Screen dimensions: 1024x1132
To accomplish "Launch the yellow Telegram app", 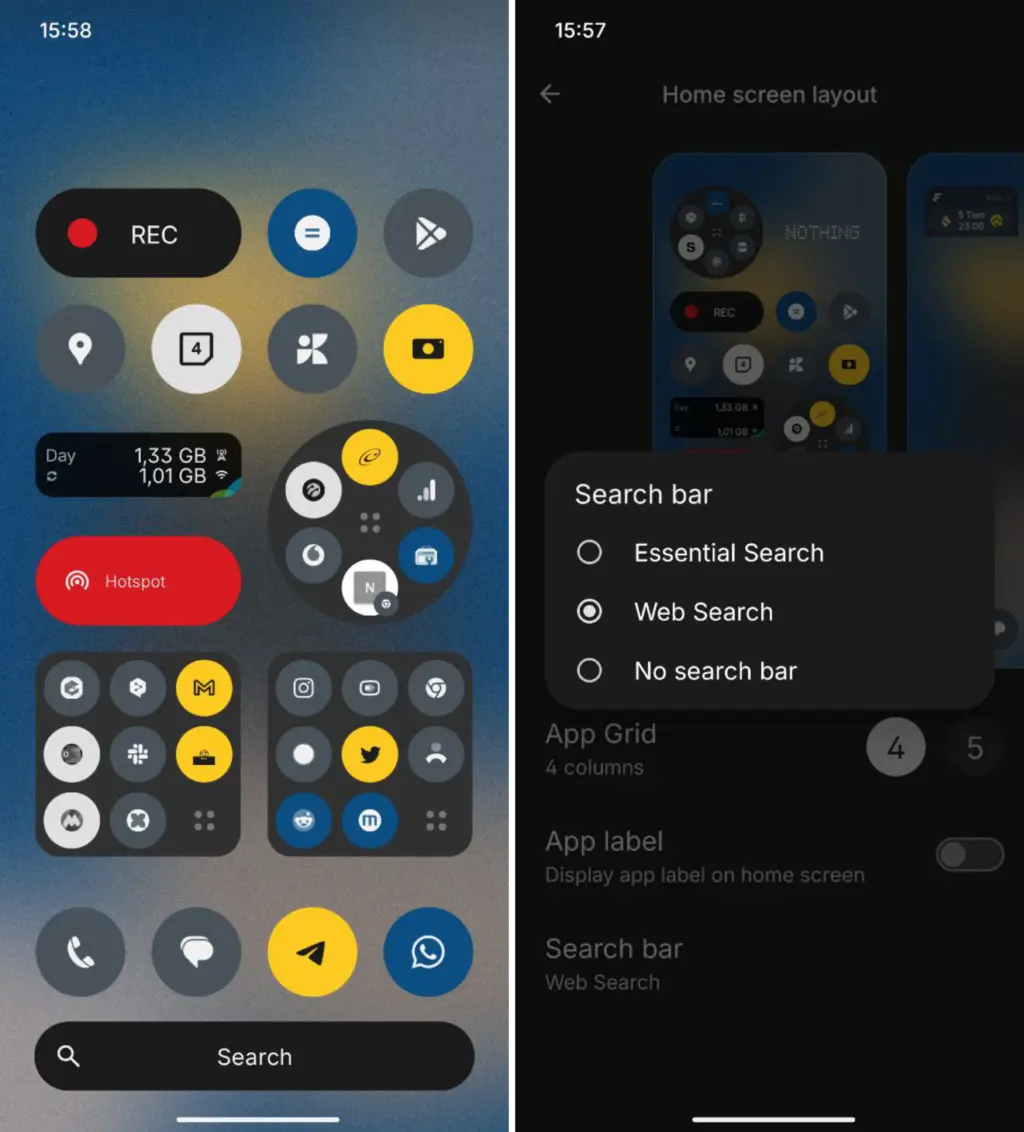I will [x=312, y=952].
